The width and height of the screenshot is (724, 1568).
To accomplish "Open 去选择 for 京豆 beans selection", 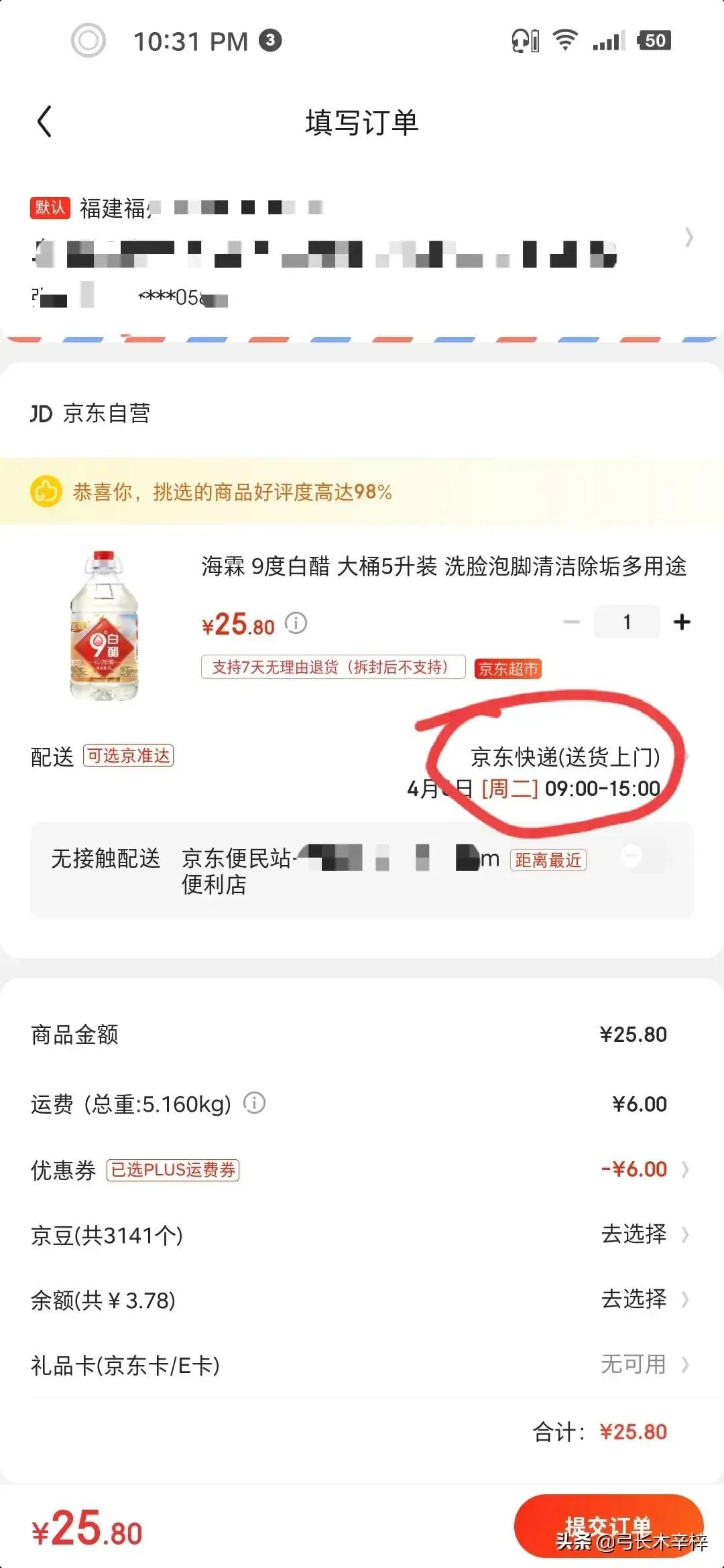I will point(633,1233).
